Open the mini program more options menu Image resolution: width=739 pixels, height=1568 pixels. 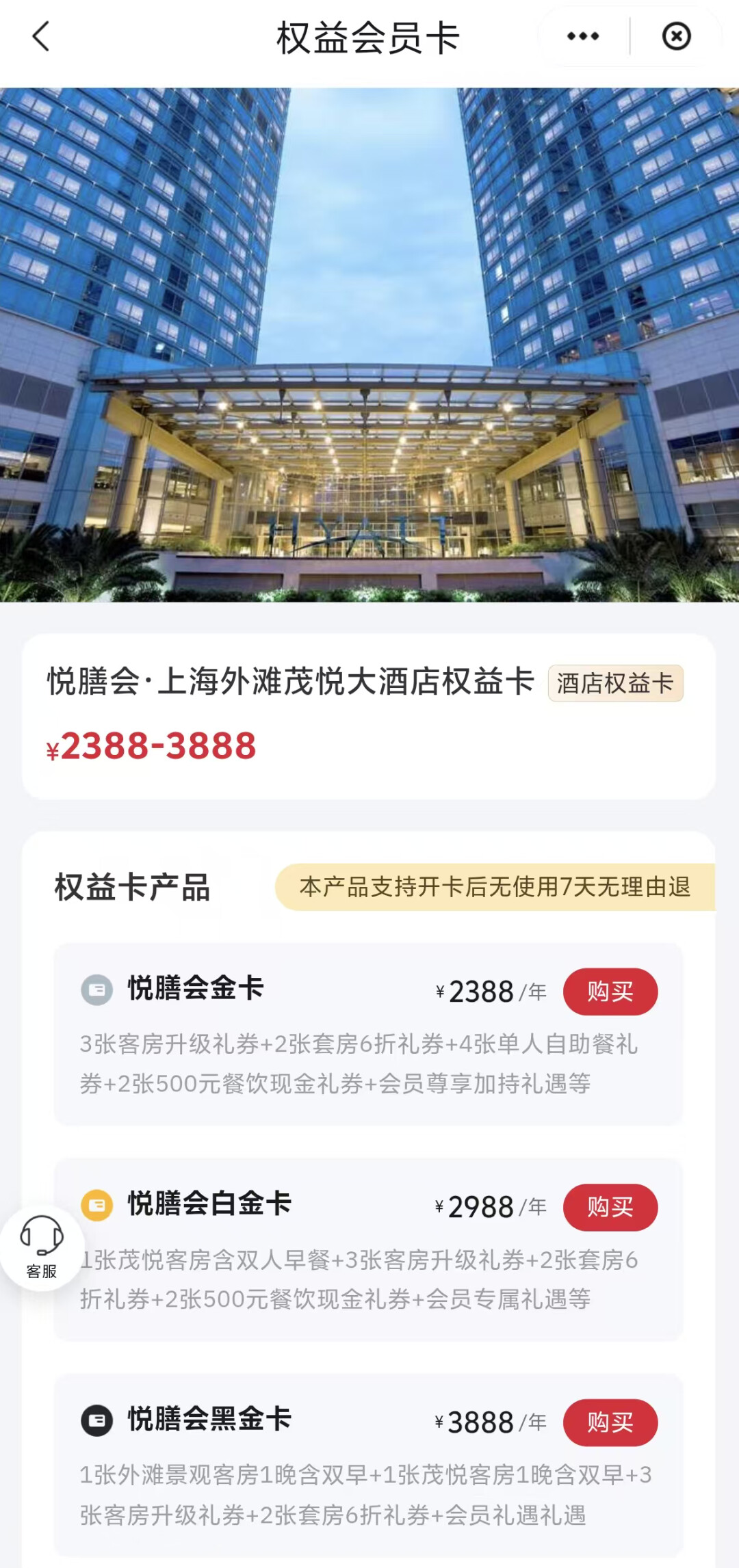coord(583,36)
